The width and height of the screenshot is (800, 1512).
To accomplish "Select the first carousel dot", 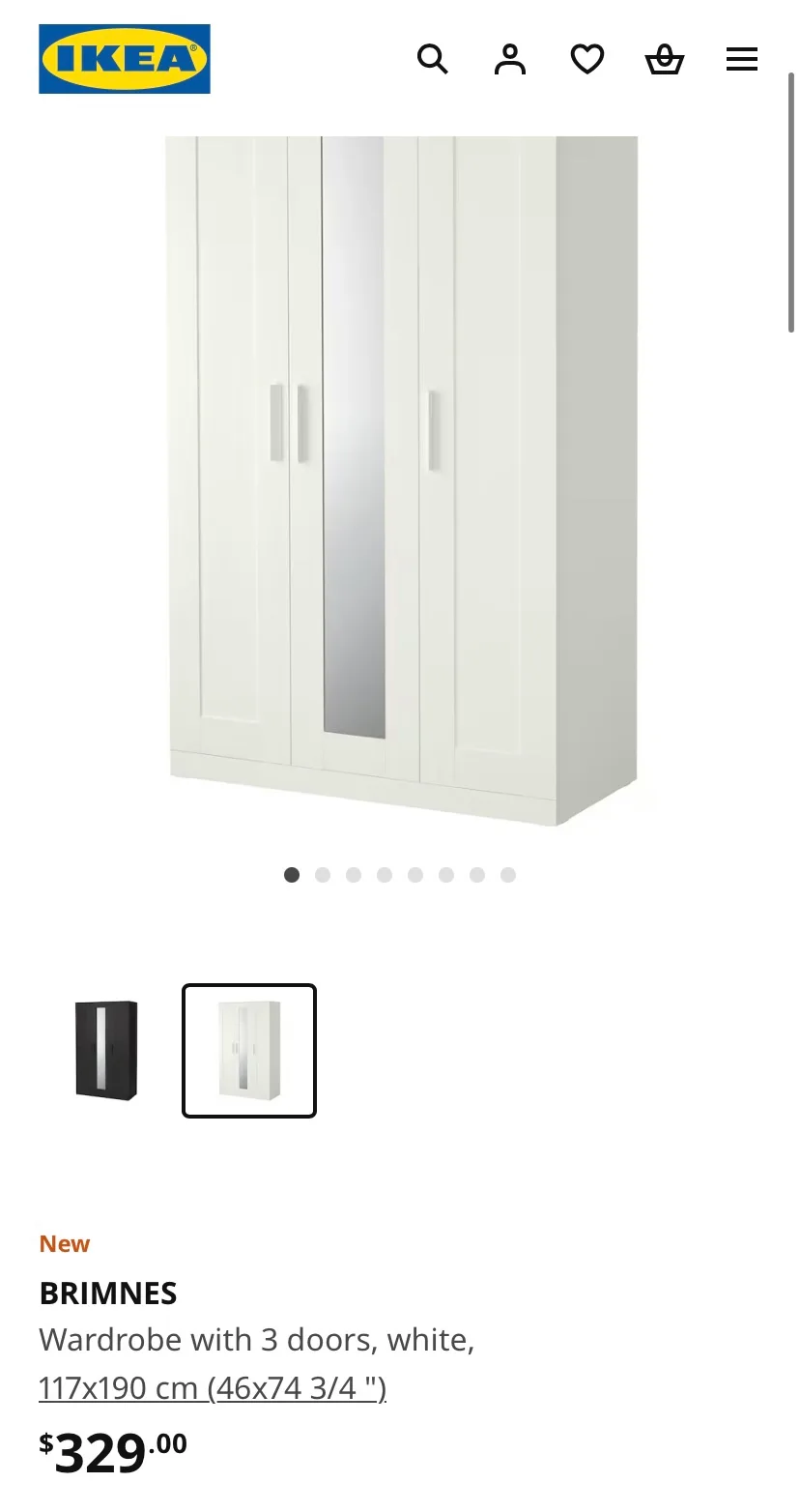I will point(292,874).
